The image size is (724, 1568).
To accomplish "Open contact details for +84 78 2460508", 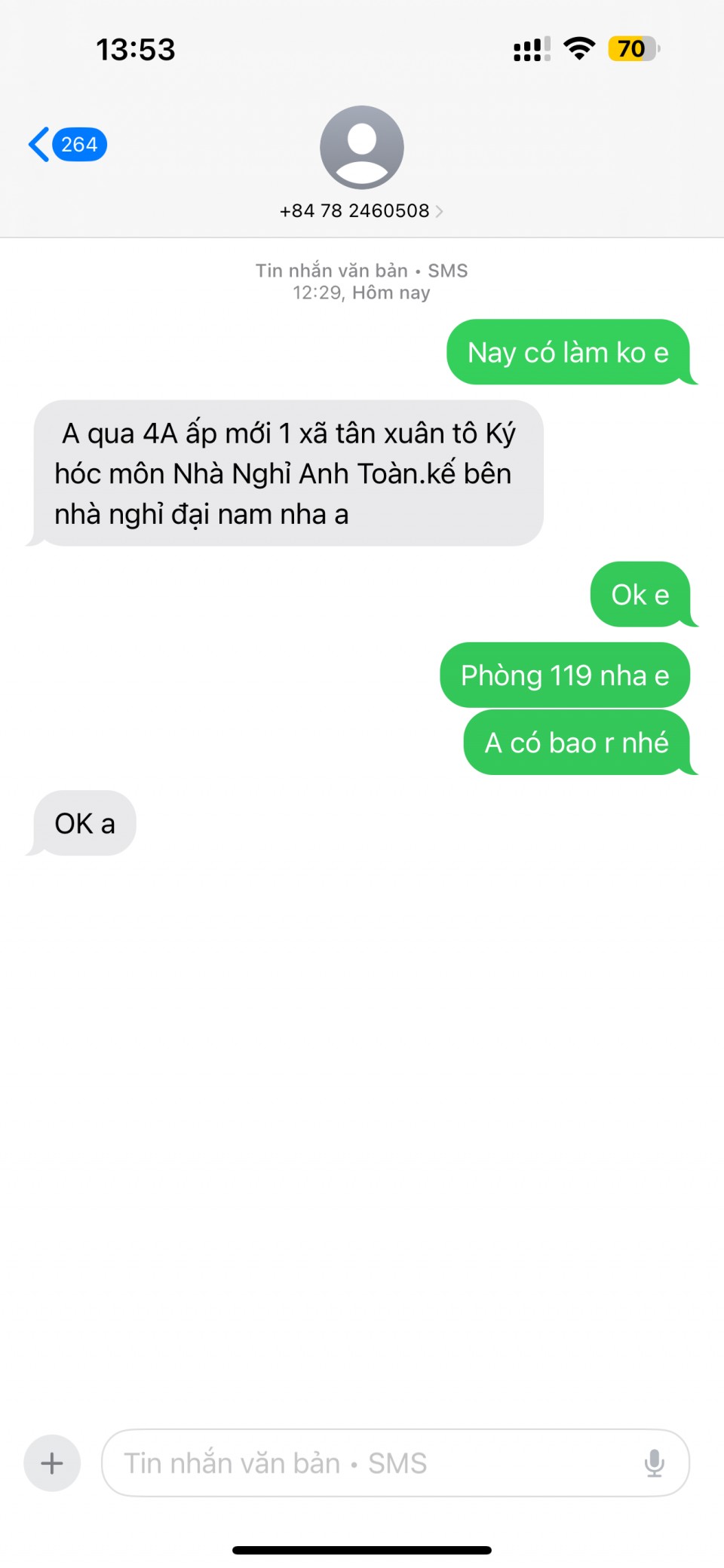I will (x=361, y=210).
